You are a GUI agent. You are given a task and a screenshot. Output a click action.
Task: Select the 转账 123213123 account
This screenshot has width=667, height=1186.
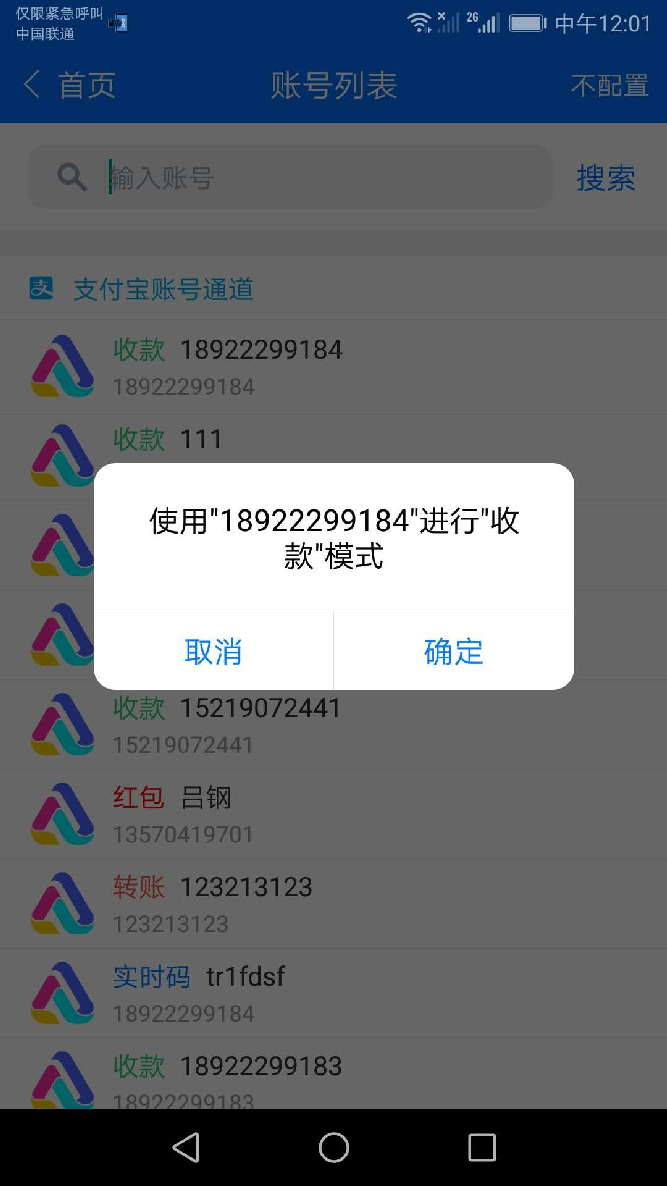point(334,903)
